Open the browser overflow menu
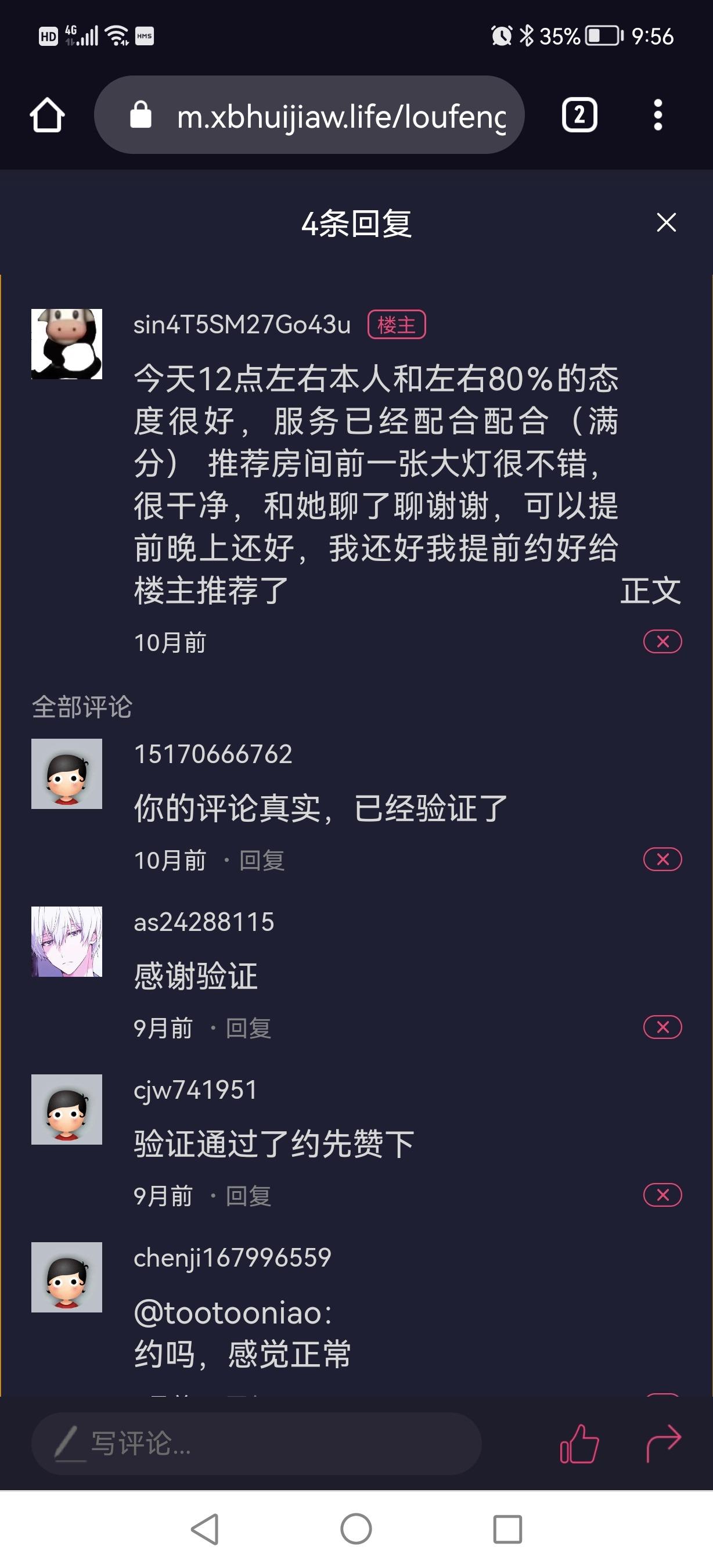Viewport: 713px width, 1568px height. click(658, 115)
